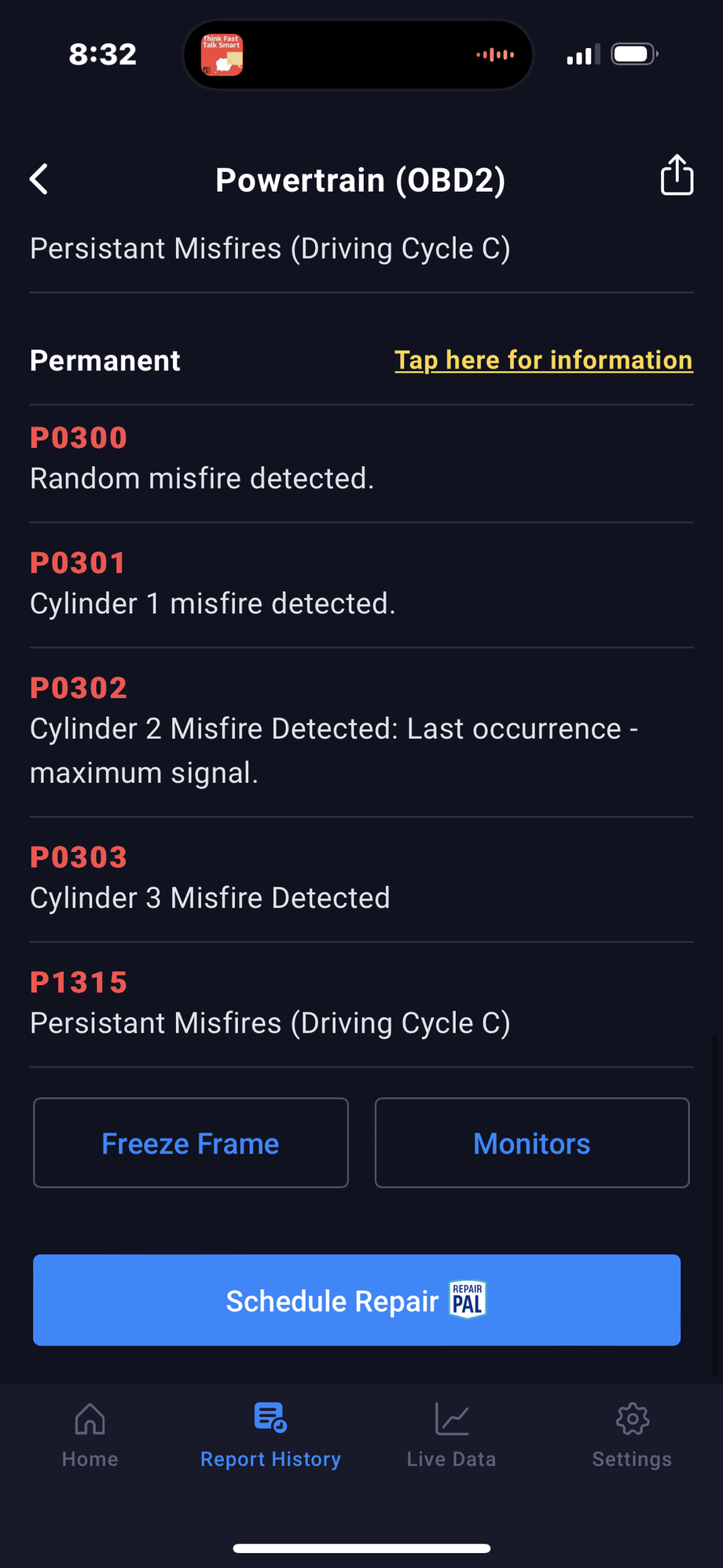The image size is (723, 1568).
Task: Open the Freeze Frame data
Action: coord(191,1143)
